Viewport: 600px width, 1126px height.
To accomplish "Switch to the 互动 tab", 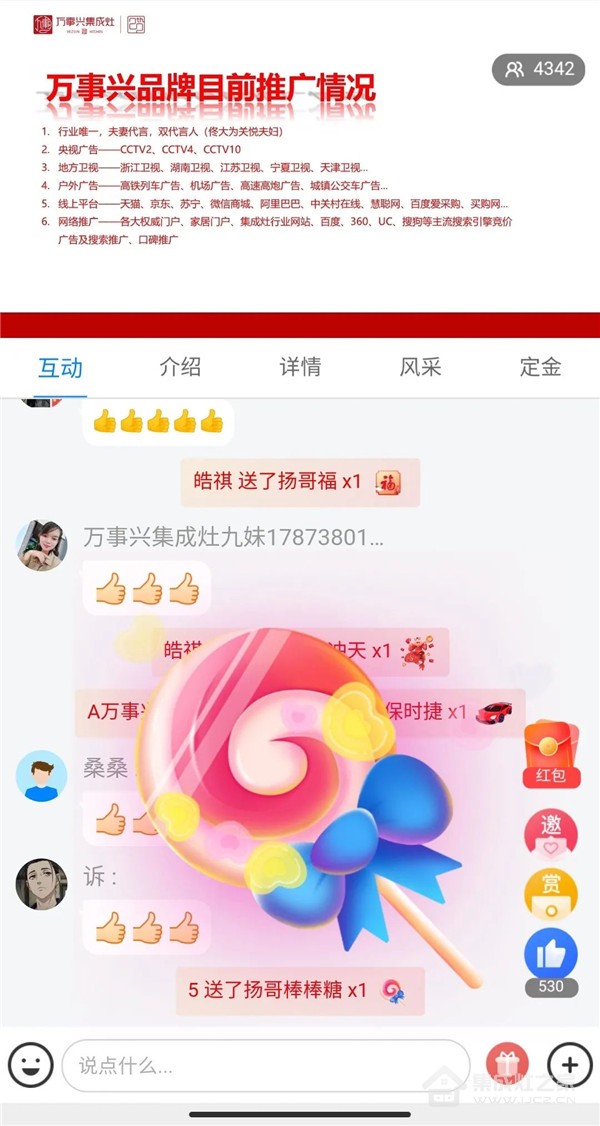I will 60,367.
